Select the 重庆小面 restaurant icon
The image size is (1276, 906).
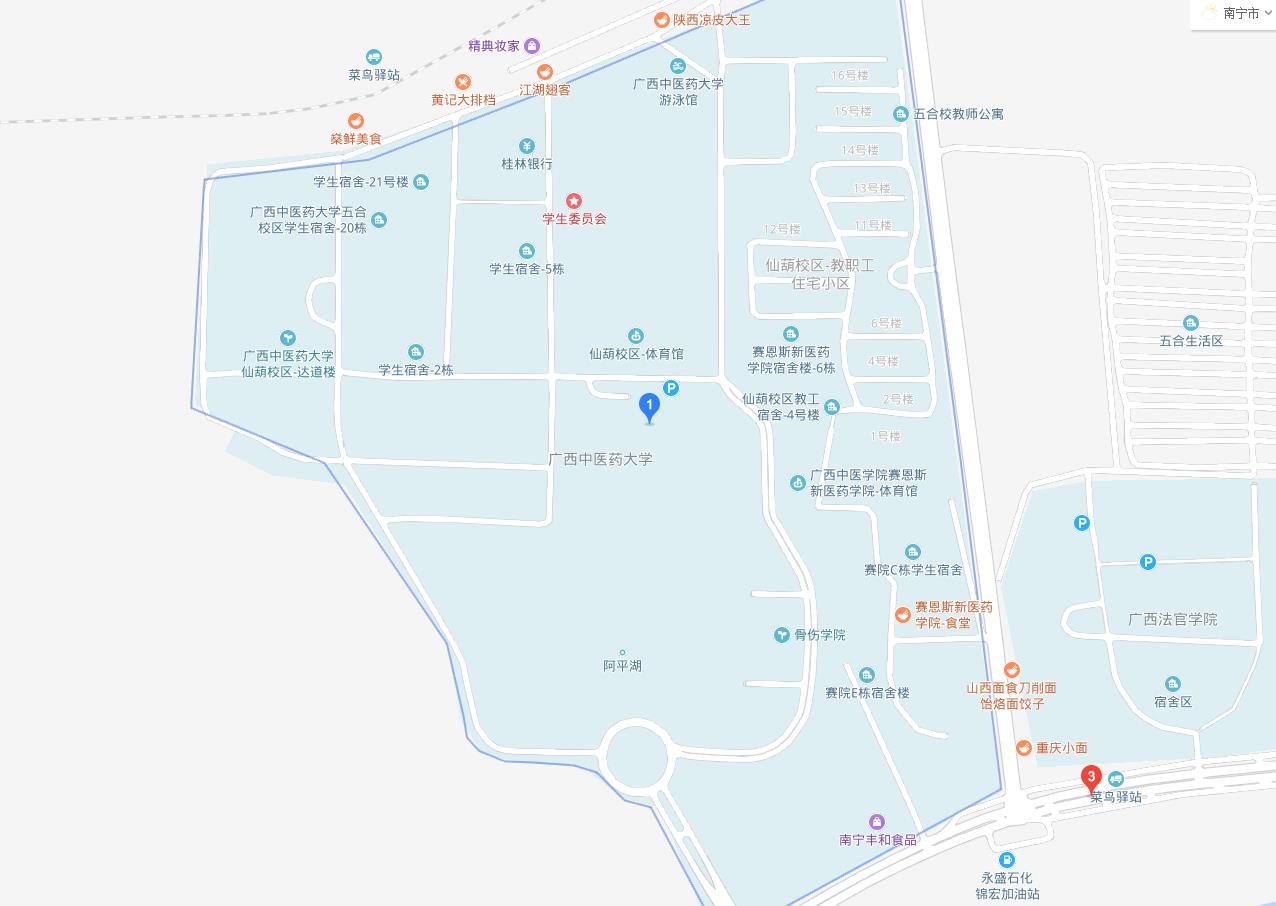pos(1023,748)
